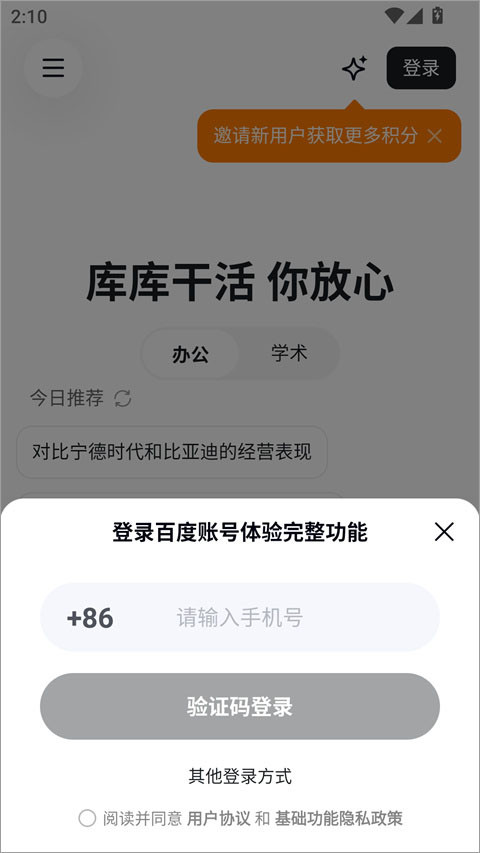Refresh today's recommendations
Viewport: 480px width, 853px height.
click(x=123, y=398)
